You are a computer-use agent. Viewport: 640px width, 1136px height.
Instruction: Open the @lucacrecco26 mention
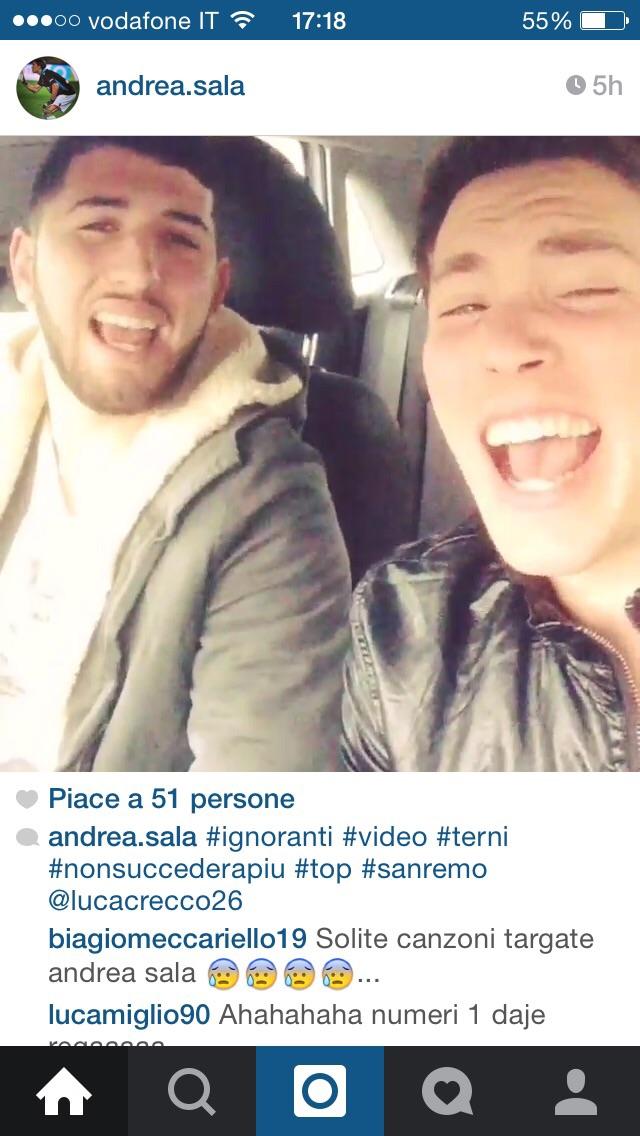point(145,902)
